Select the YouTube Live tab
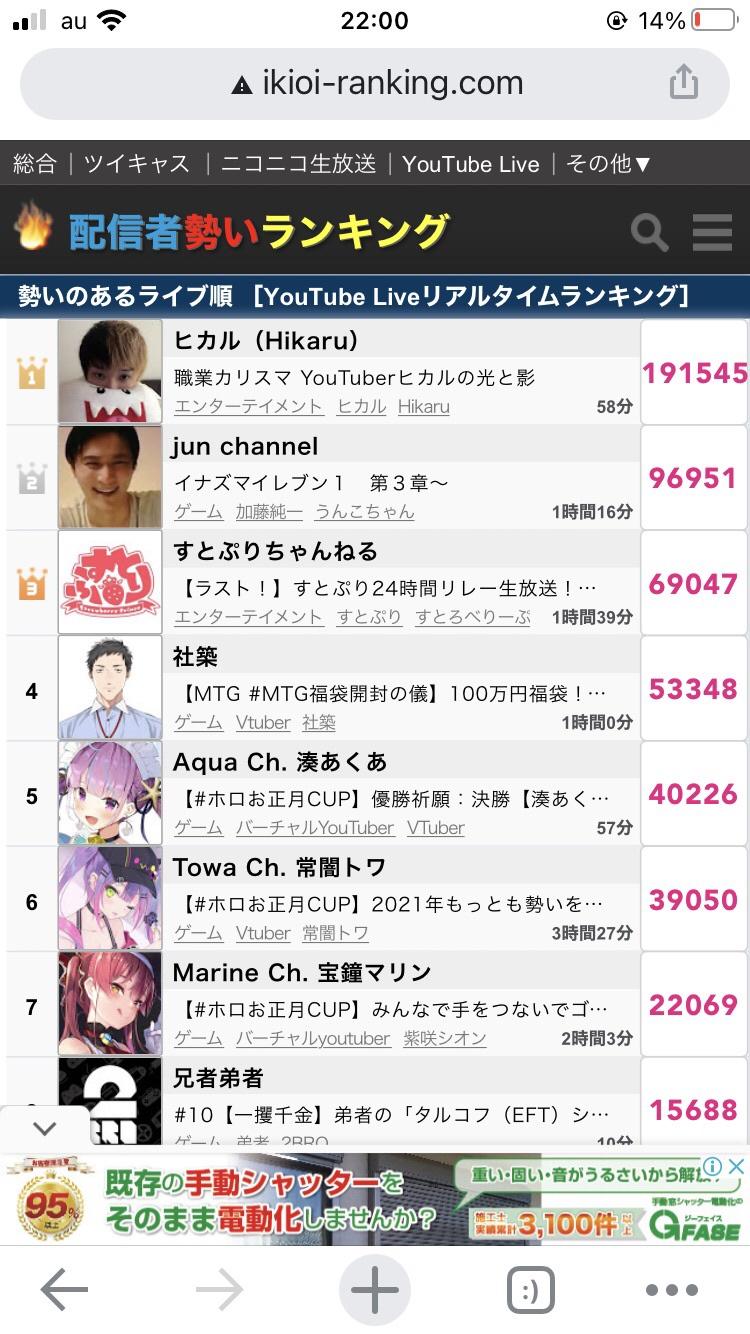This screenshot has height=1334, width=750. click(471, 164)
